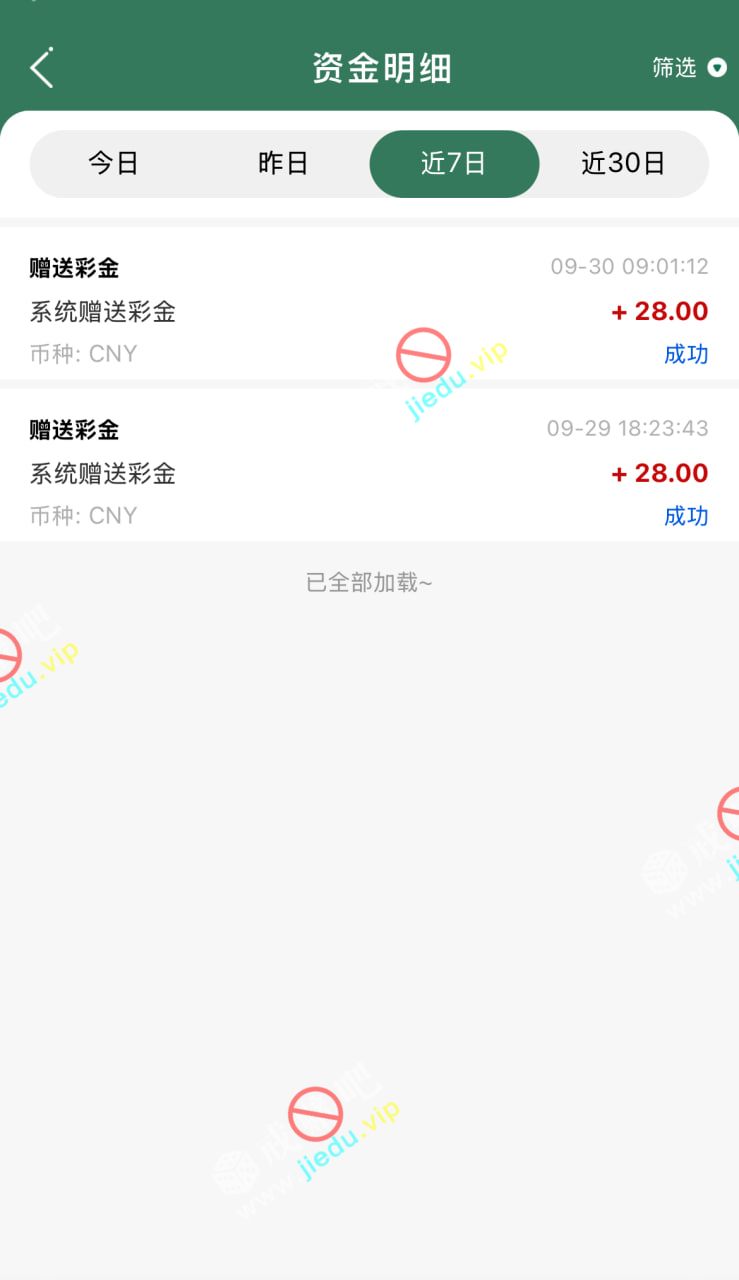This screenshot has height=1280, width=739.
Task: Switch to the 今日 tab
Action: click(x=113, y=163)
